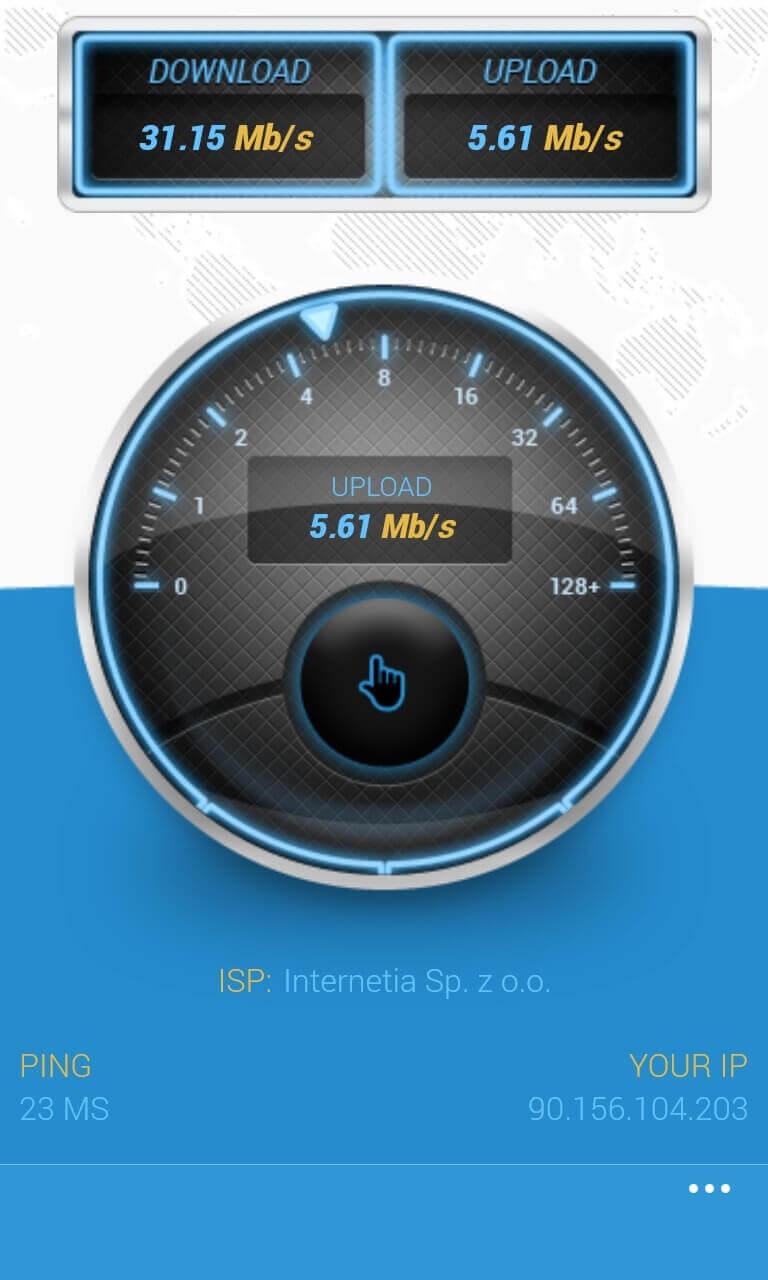The image size is (768, 1280).
Task: Open the three-dot more options menu
Action: coord(709,1189)
